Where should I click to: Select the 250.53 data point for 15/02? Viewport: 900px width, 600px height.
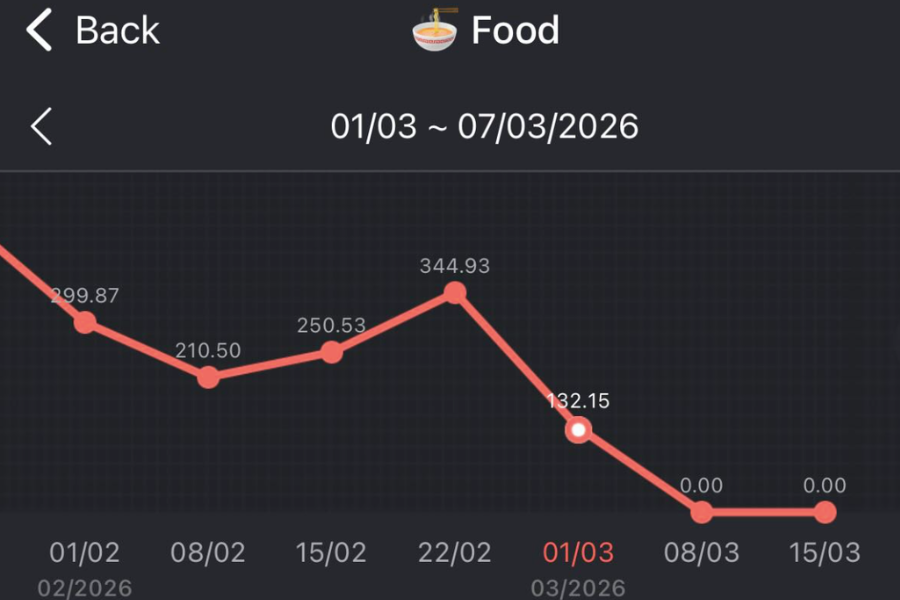331,352
